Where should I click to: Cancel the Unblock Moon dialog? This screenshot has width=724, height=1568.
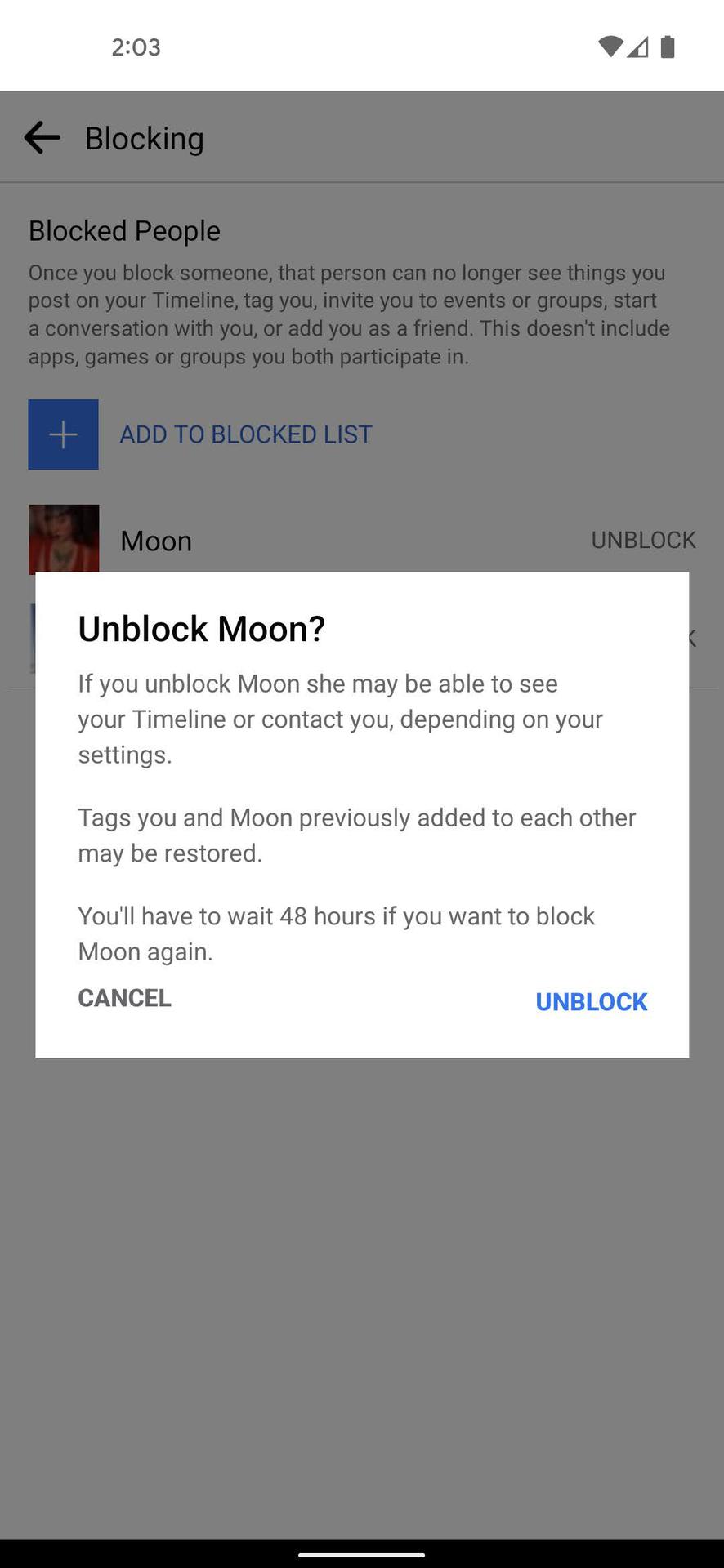(x=124, y=998)
